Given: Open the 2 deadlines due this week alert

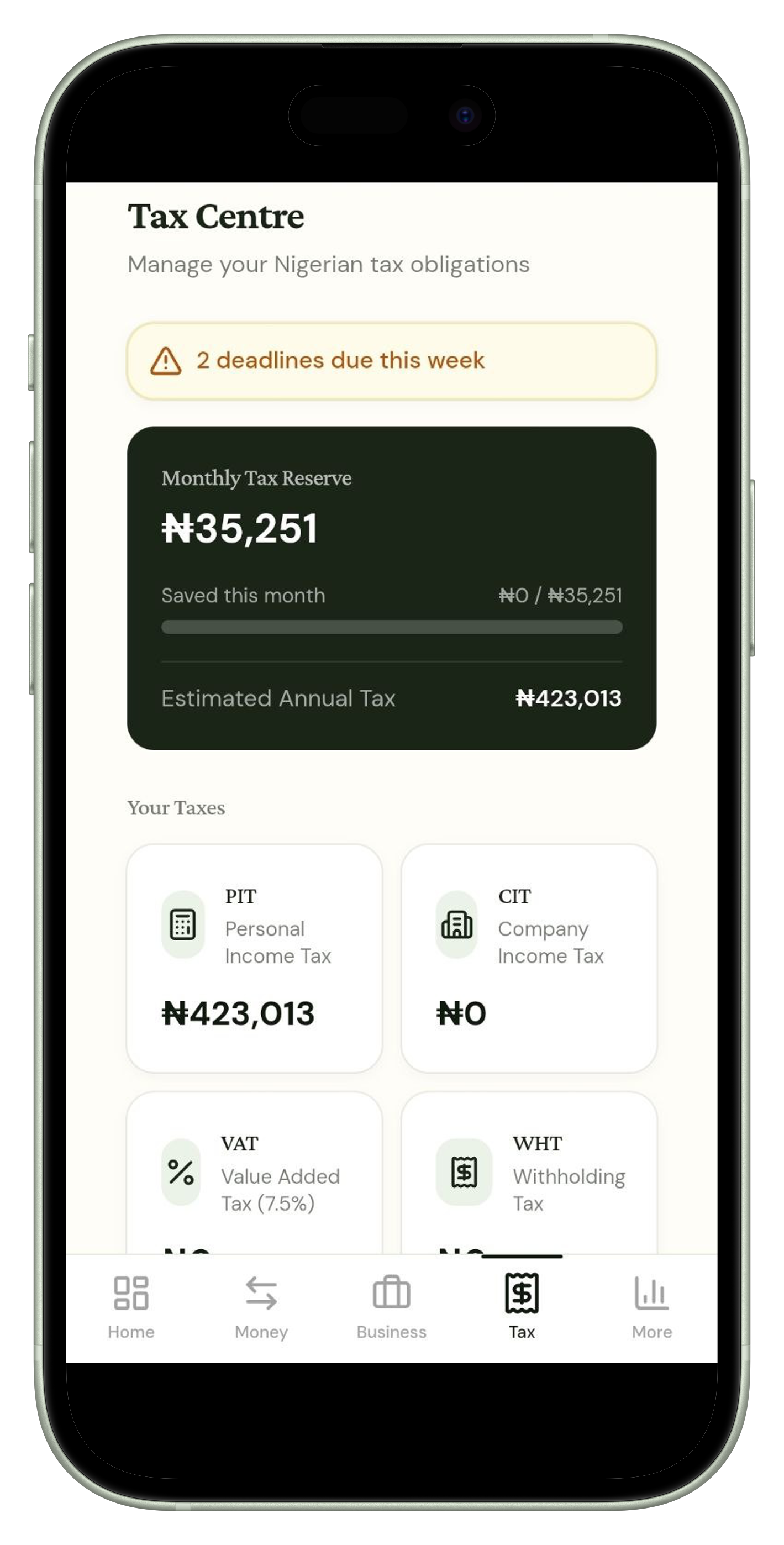Looking at the screenshot, I should (391, 360).
